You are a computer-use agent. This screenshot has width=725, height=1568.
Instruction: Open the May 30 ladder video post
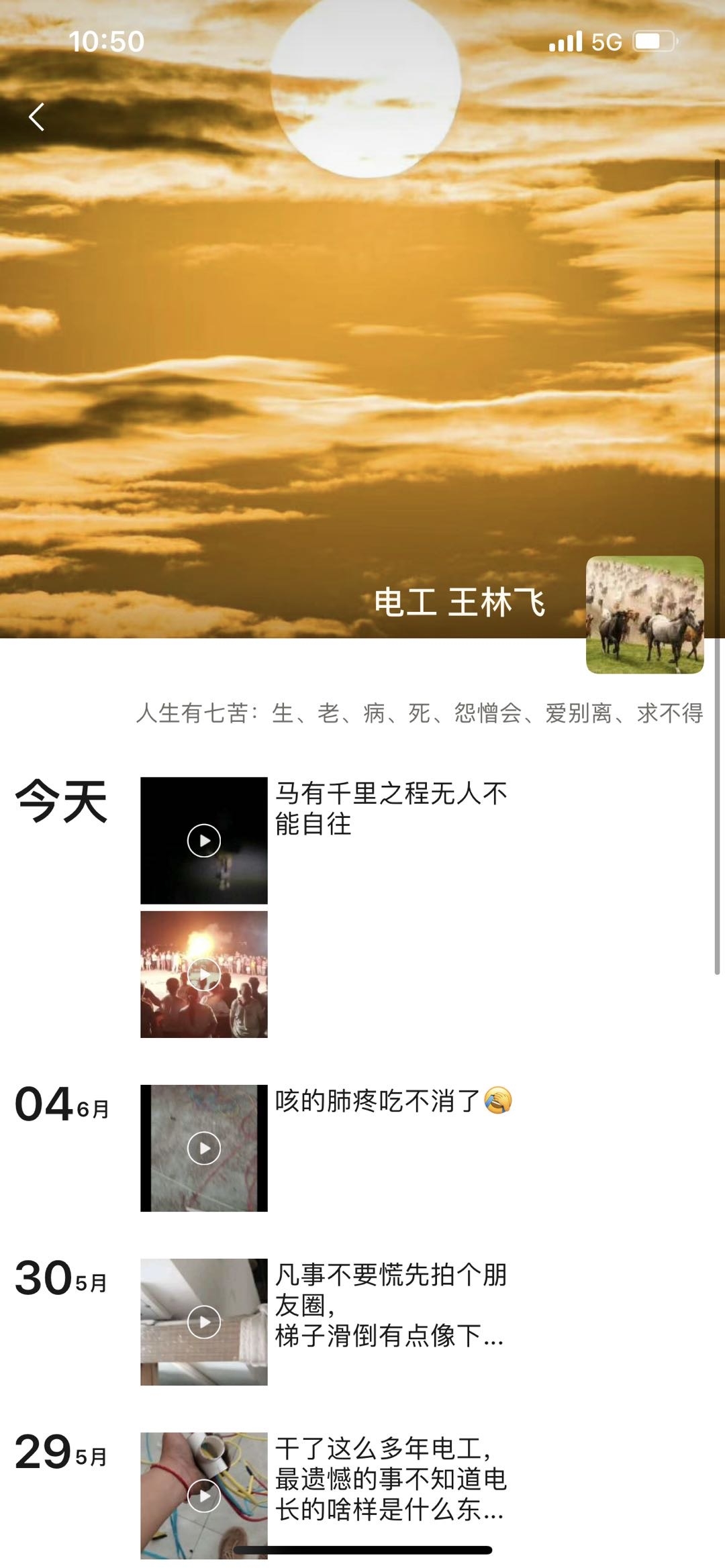click(x=204, y=1322)
